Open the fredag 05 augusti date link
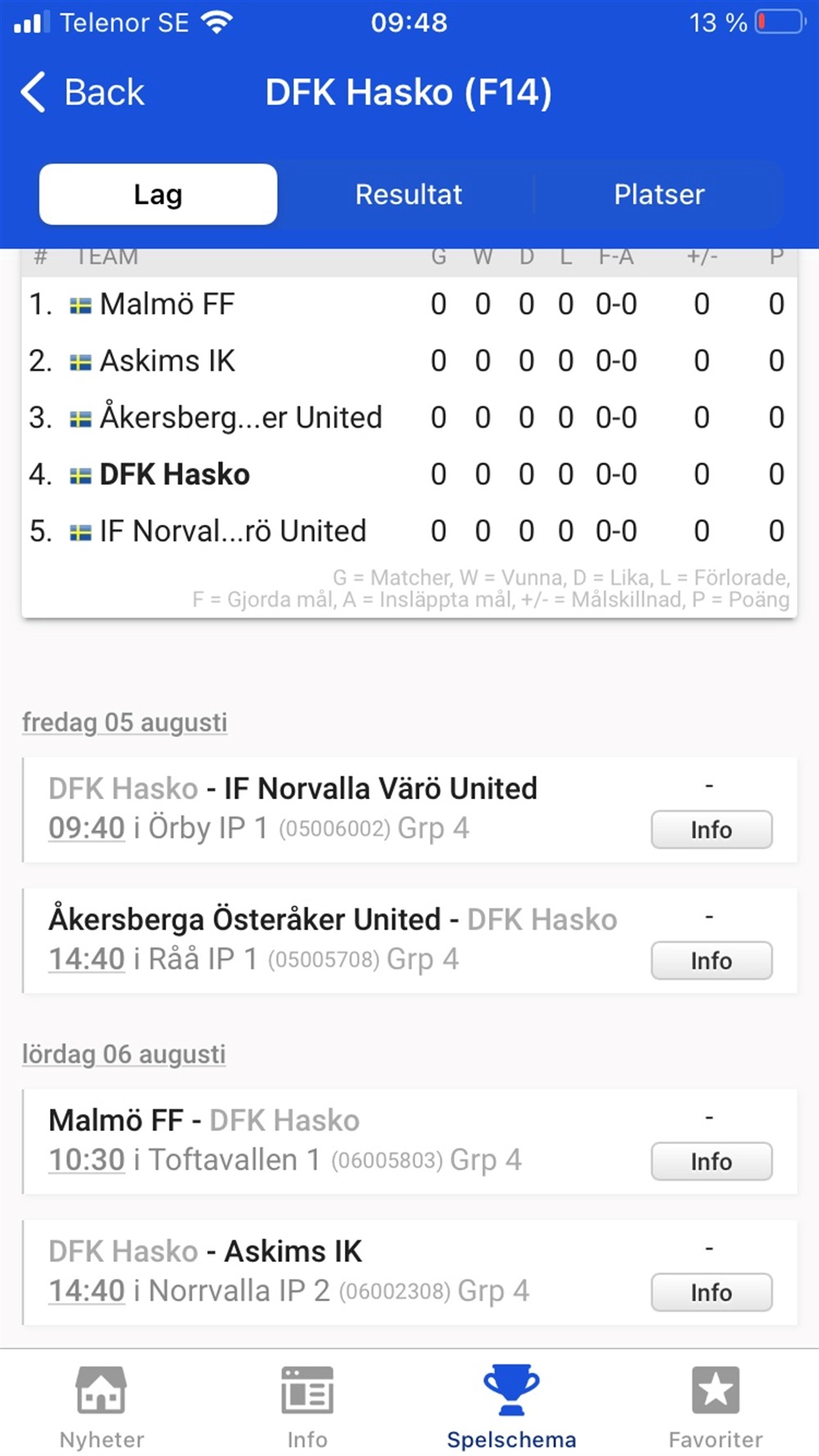Image resolution: width=819 pixels, height=1456 pixels. pos(124,723)
